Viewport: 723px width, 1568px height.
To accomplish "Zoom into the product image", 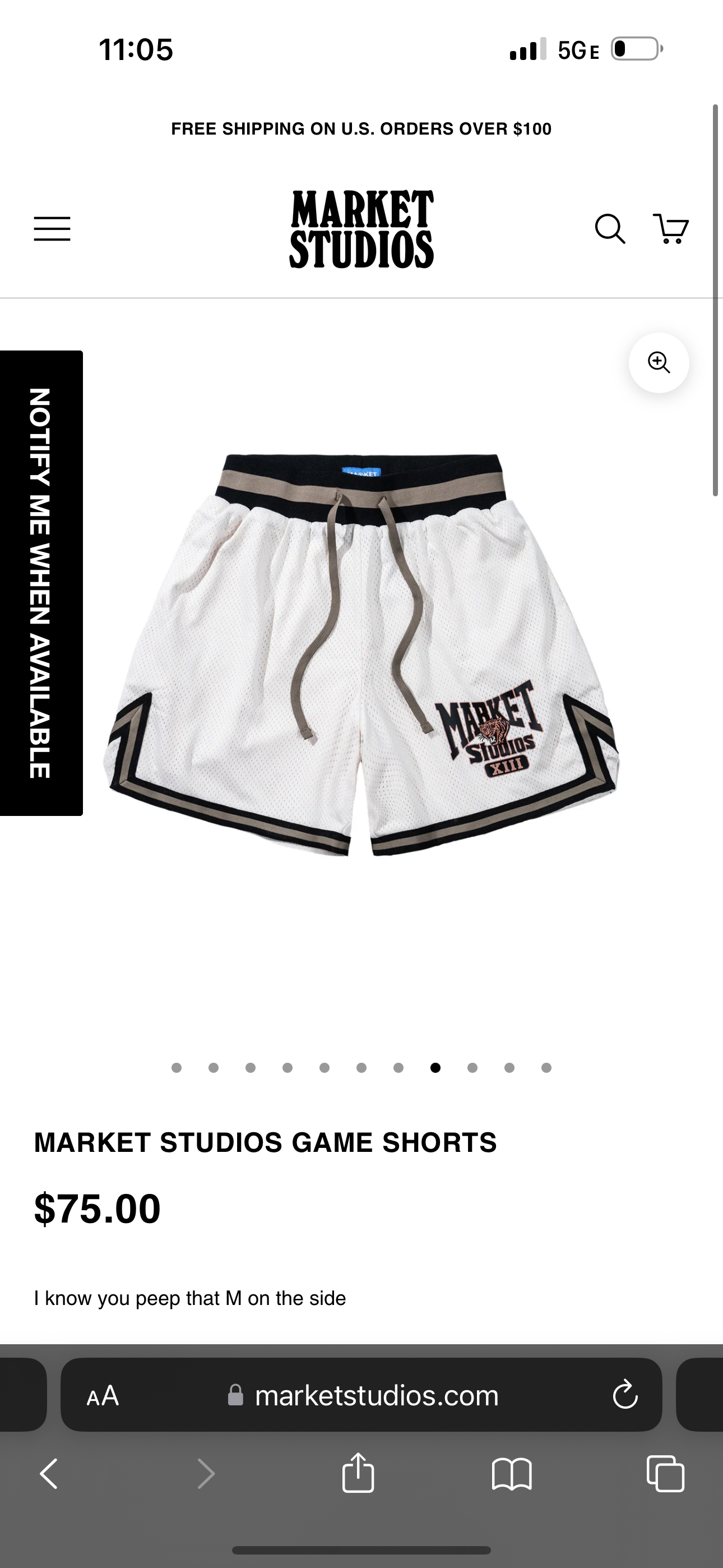I will (659, 362).
